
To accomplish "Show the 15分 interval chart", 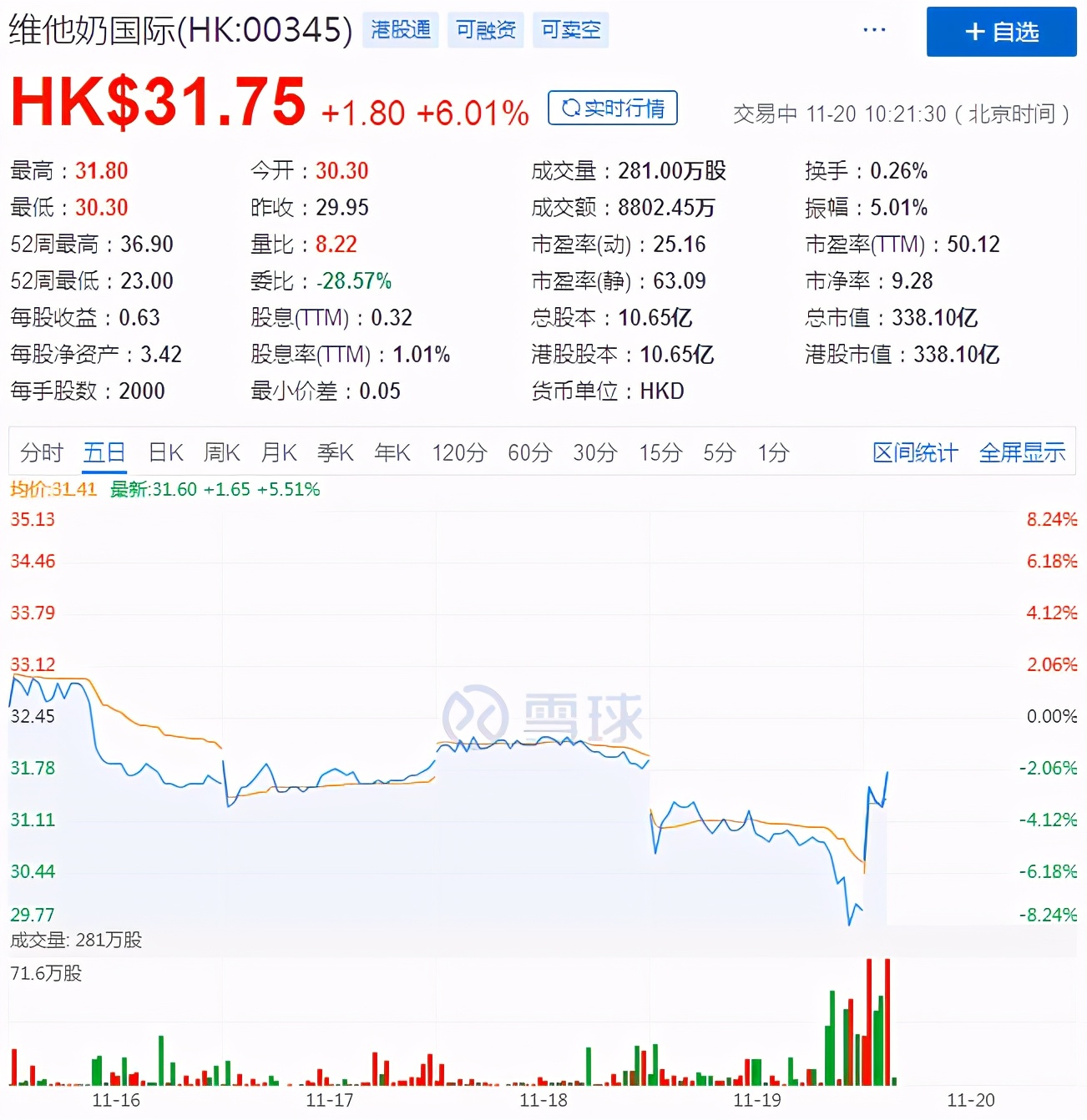I will (660, 453).
